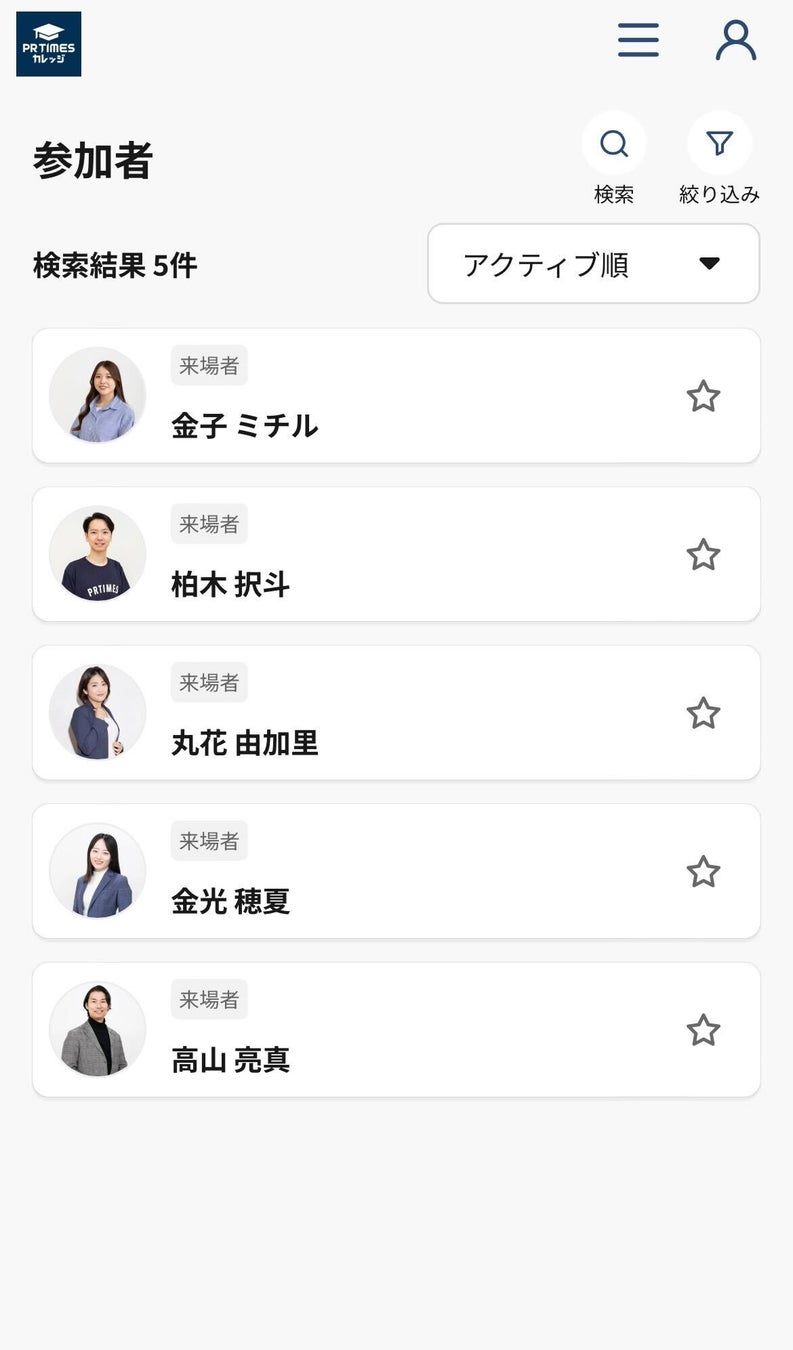The image size is (793, 1350).
Task: Tap the star beside 金光 穂夏
Action: coord(703,871)
